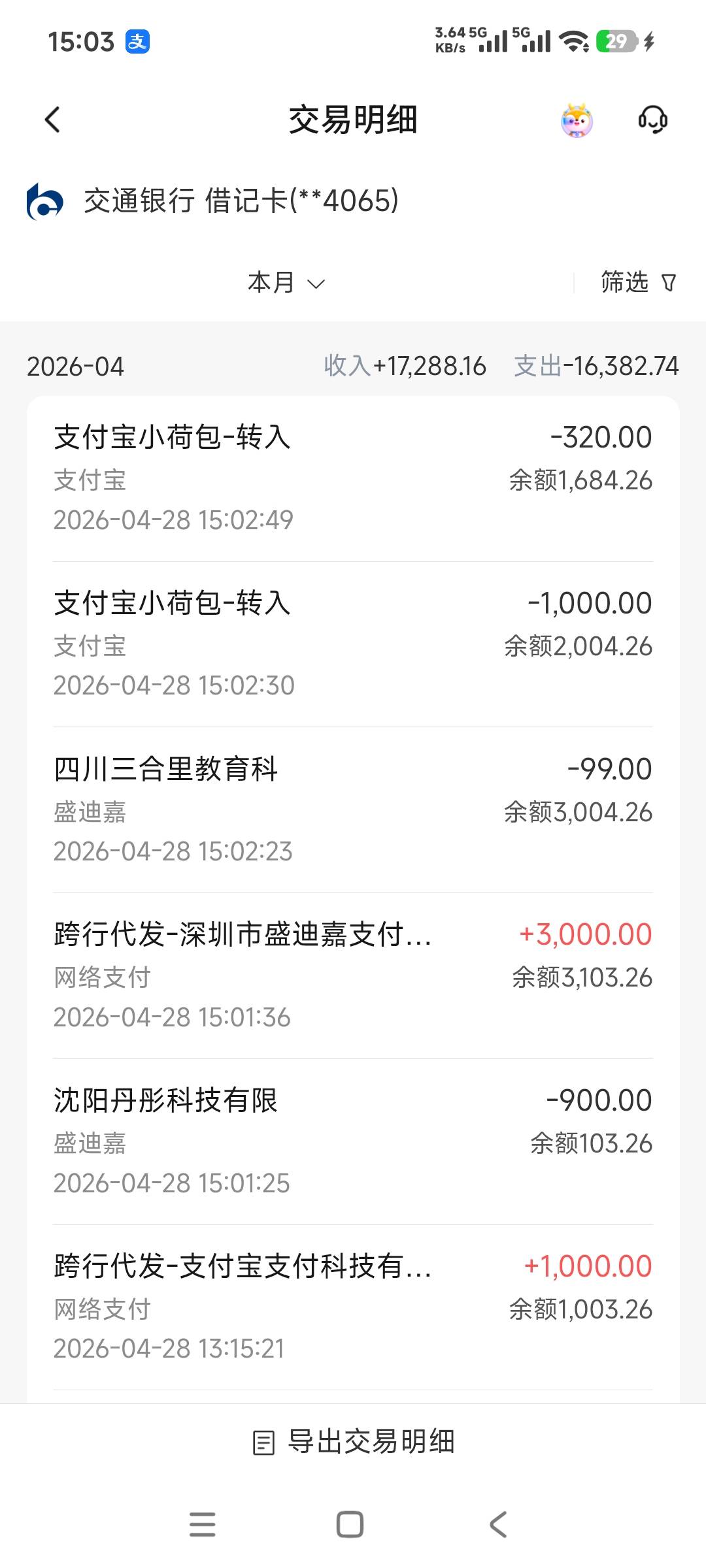The width and height of the screenshot is (706, 1568).
Task: Open the -320.00 支付宝小荷包 transaction
Action: pyautogui.click(x=353, y=478)
